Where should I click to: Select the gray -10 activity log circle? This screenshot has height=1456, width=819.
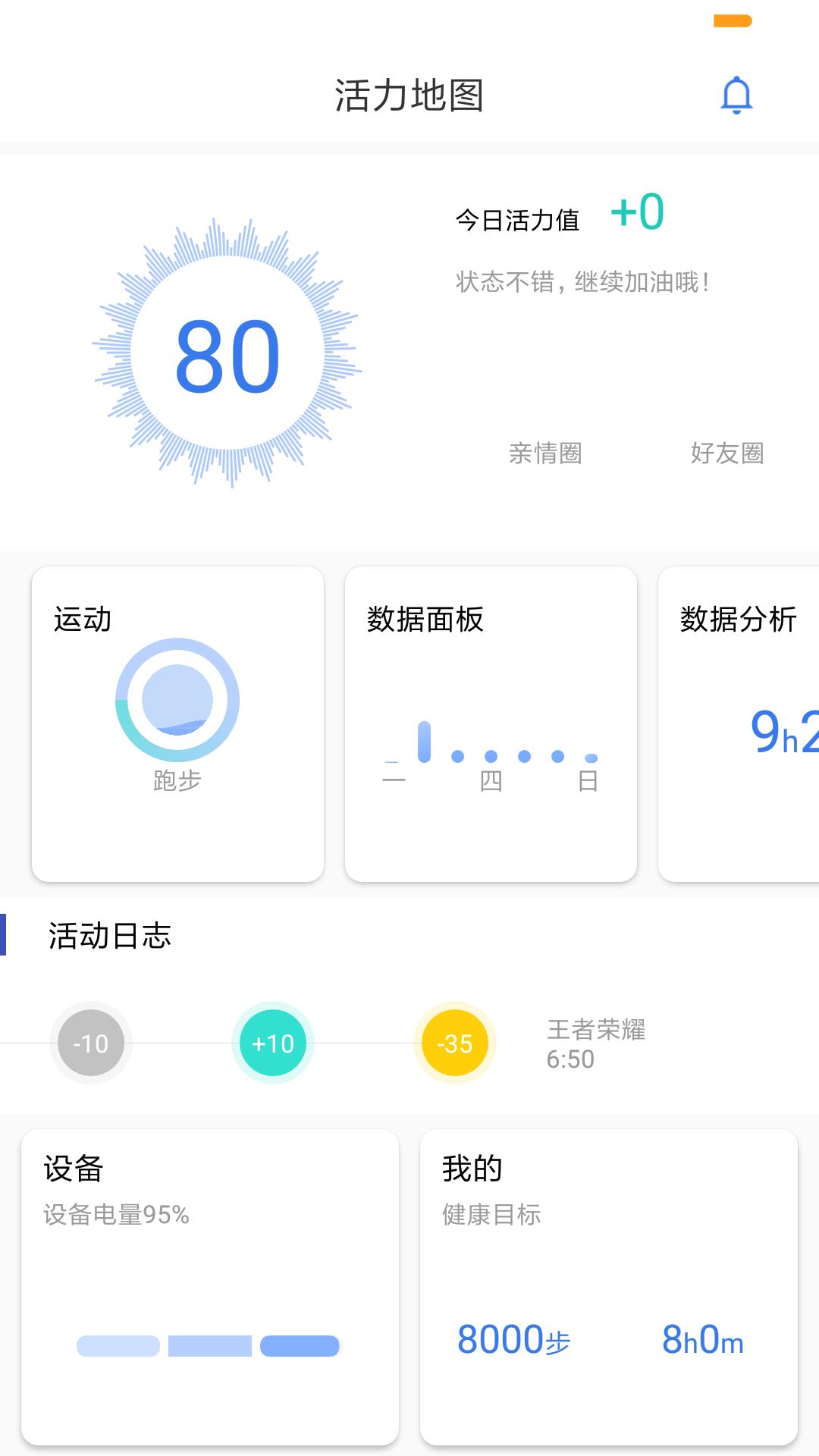point(90,1043)
